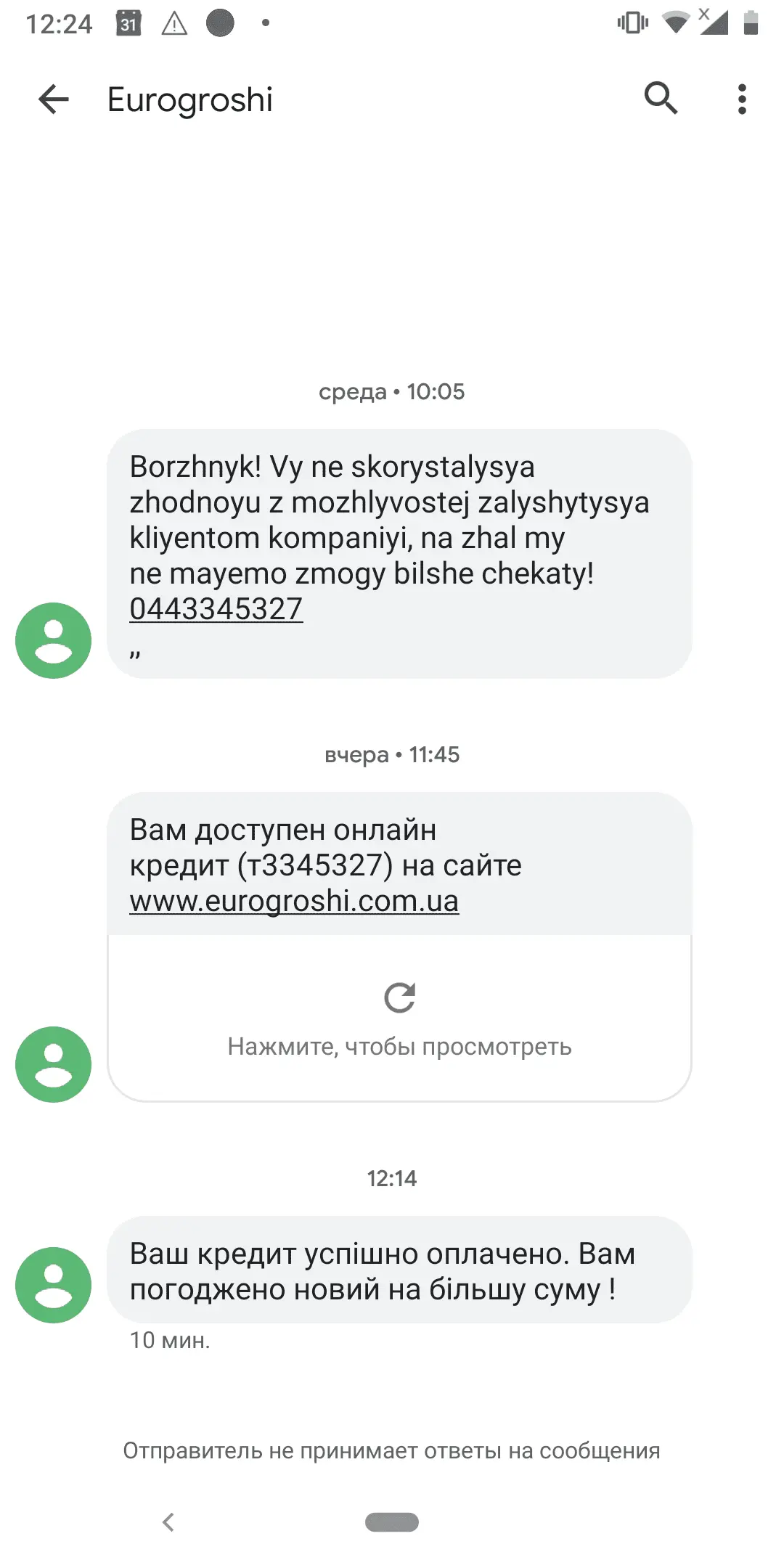The image size is (784, 1568).
Task: Tap the home pill in the navigation bar
Action: pyautogui.click(x=392, y=1522)
